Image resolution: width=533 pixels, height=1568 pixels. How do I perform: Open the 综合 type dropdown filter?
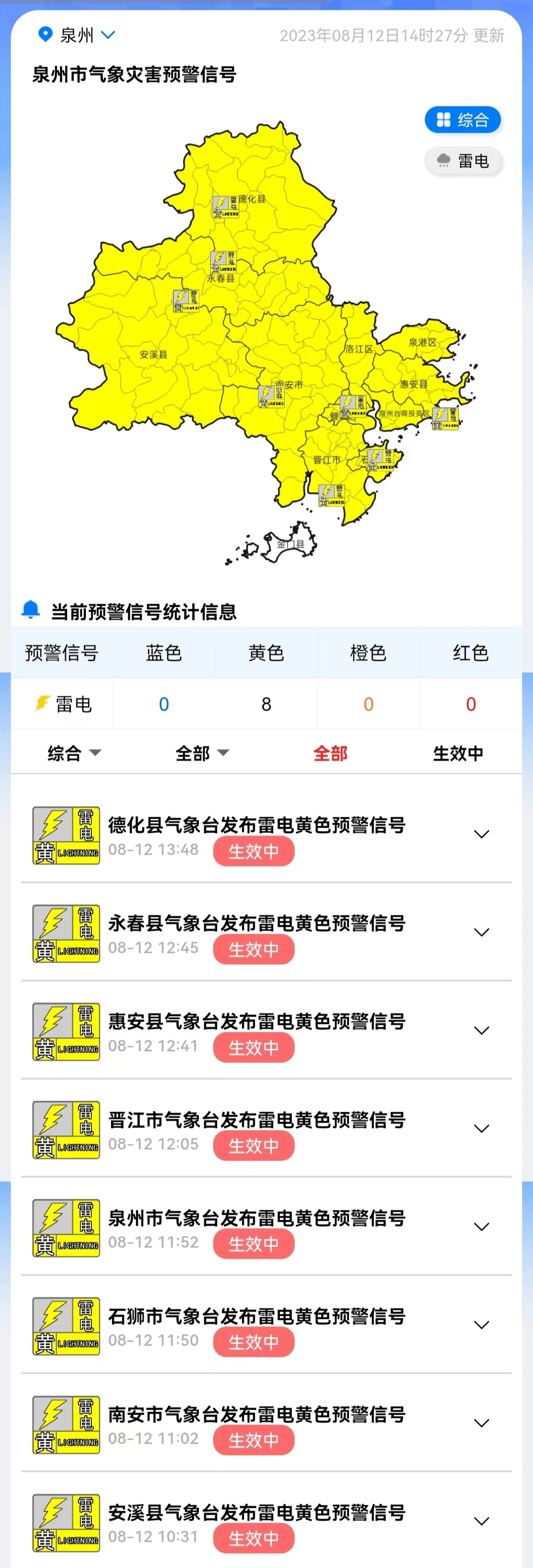coord(74,753)
